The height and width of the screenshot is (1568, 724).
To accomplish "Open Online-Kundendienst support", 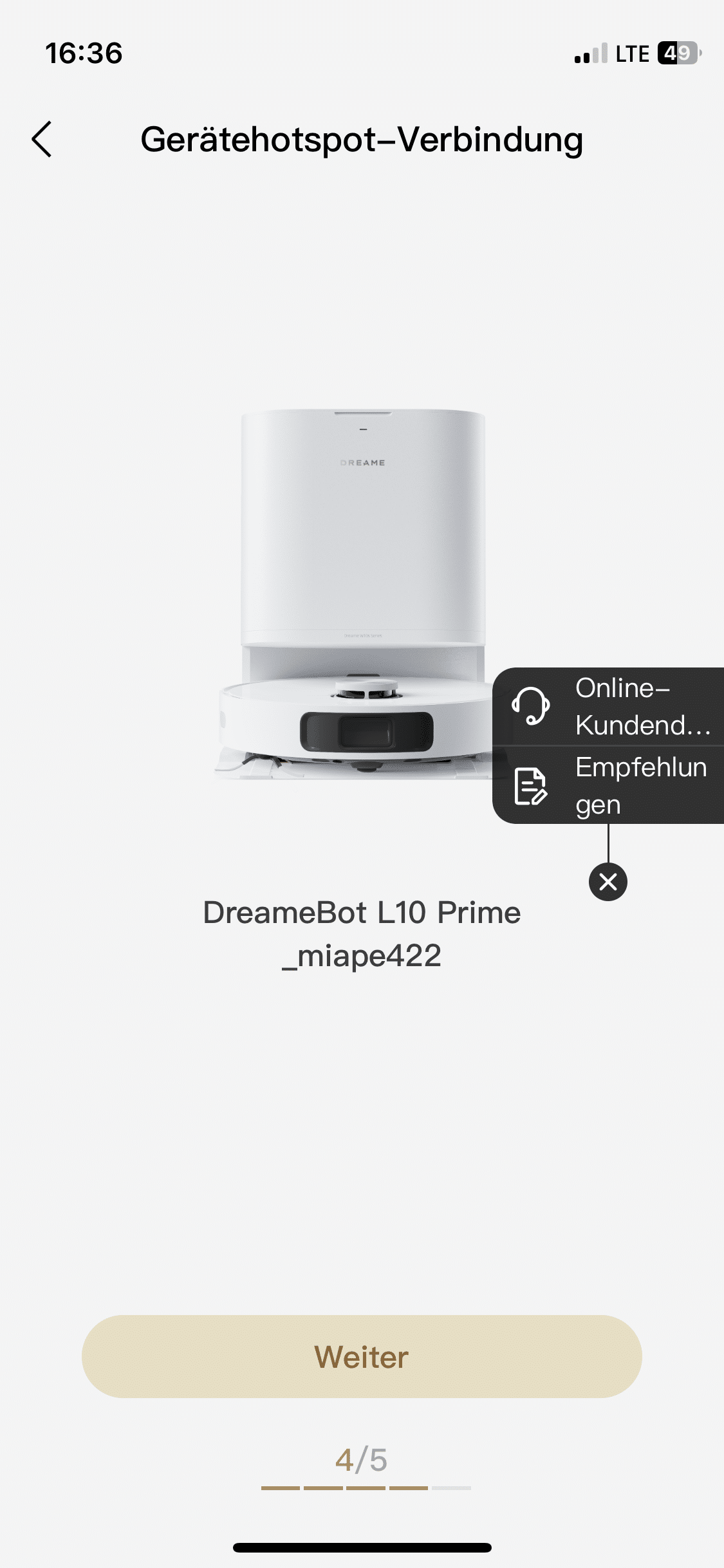I will 609,707.
